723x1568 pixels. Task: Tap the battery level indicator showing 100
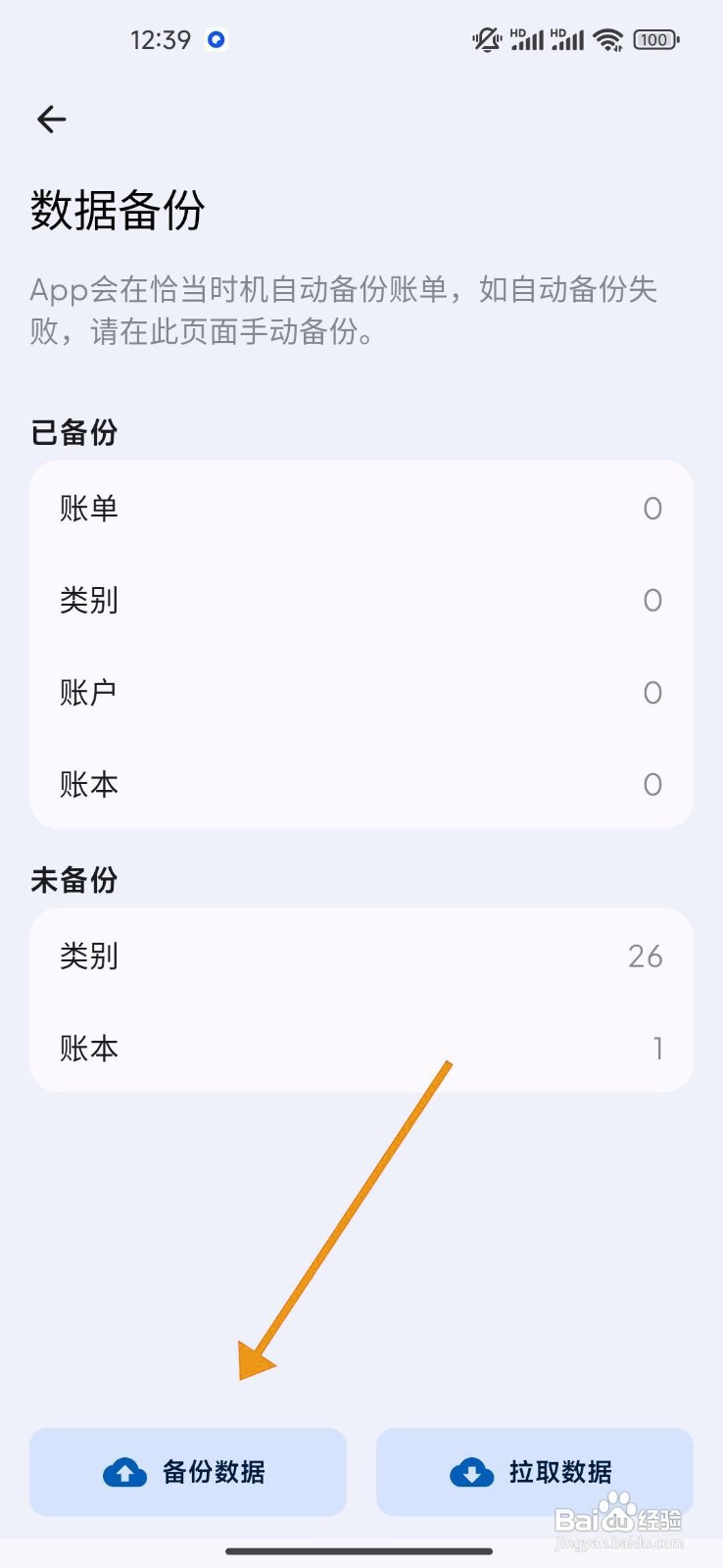[654, 39]
